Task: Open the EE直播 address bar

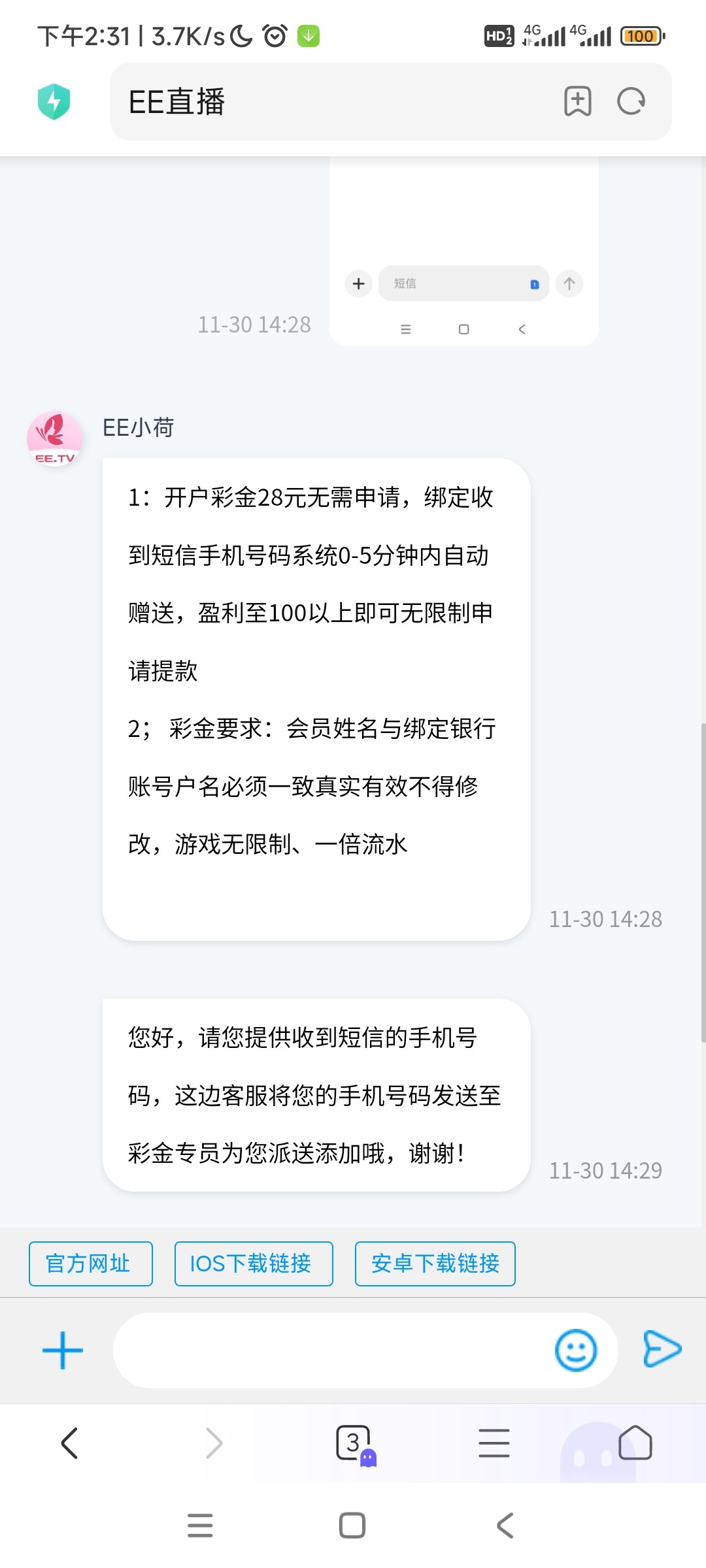Action: click(327, 102)
